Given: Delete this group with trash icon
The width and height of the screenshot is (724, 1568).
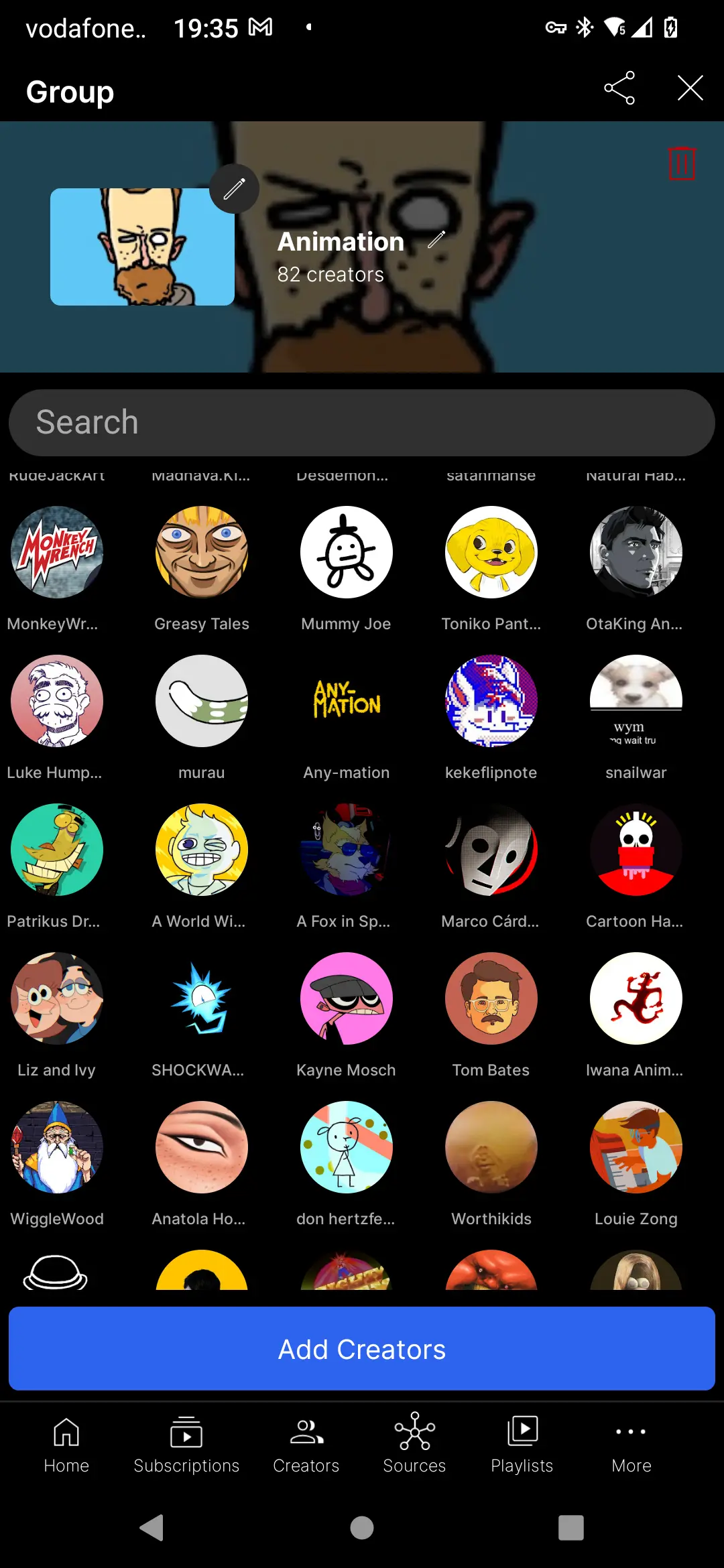Looking at the screenshot, I should [x=682, y=163].
